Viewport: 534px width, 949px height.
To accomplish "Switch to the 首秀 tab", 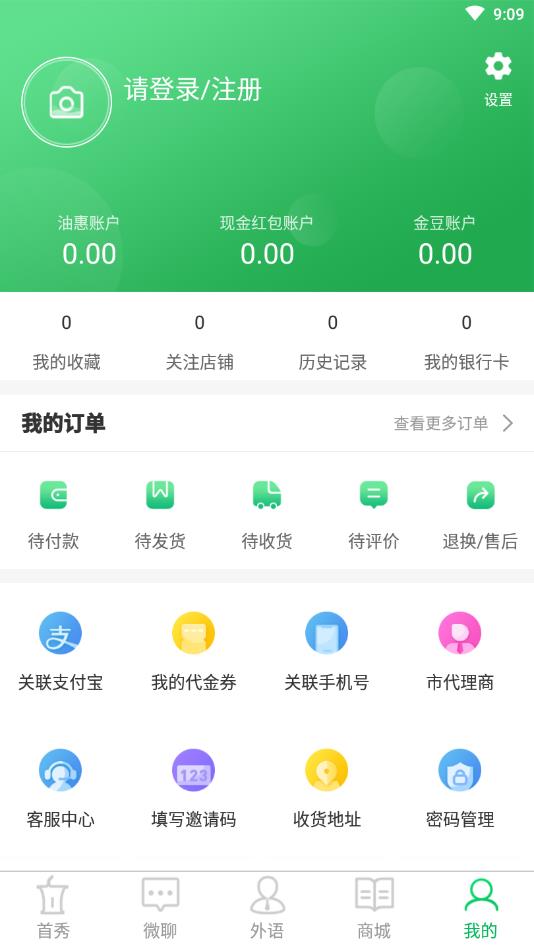I will (x=53, y=908).
